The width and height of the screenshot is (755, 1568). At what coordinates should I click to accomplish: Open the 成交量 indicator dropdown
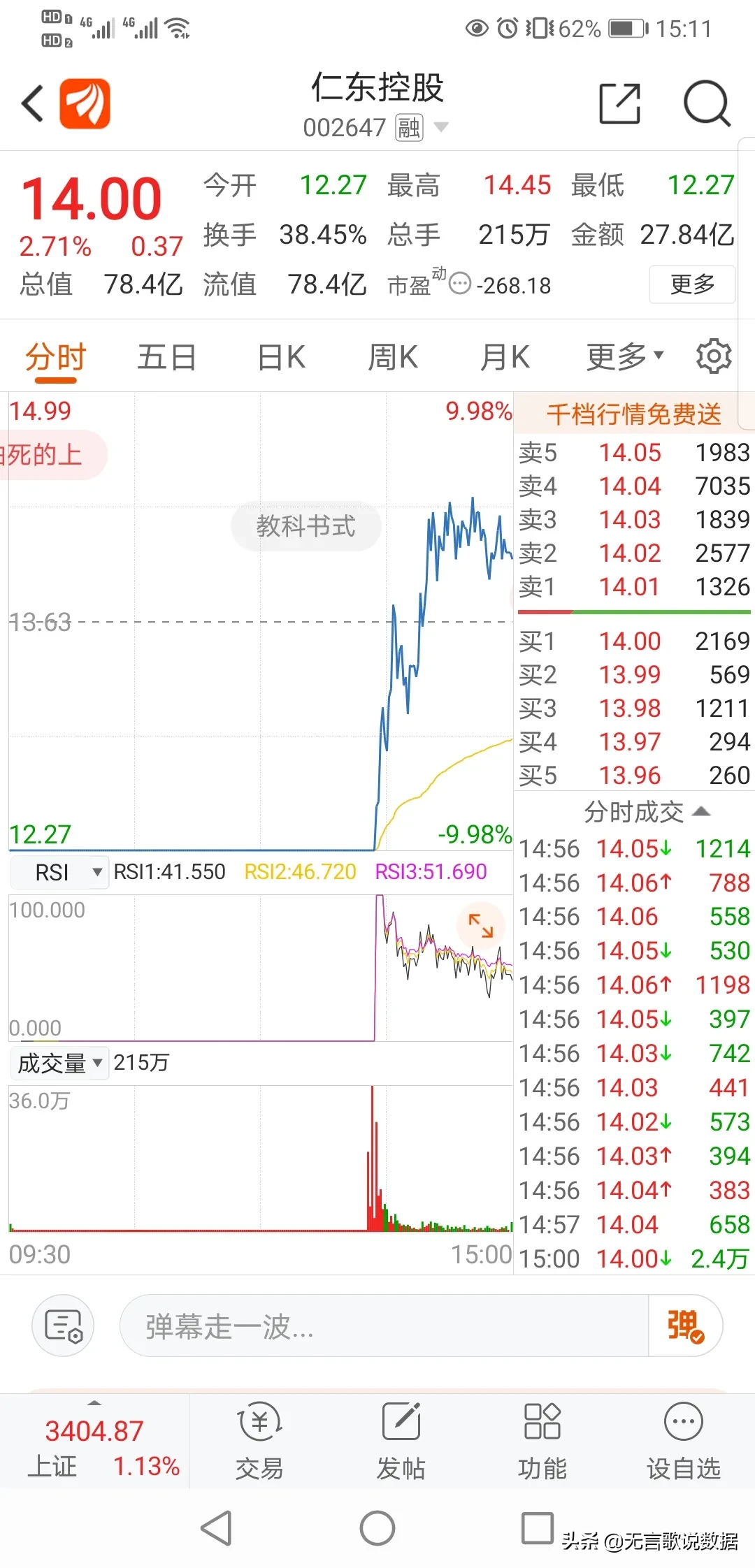point(60,1063)
